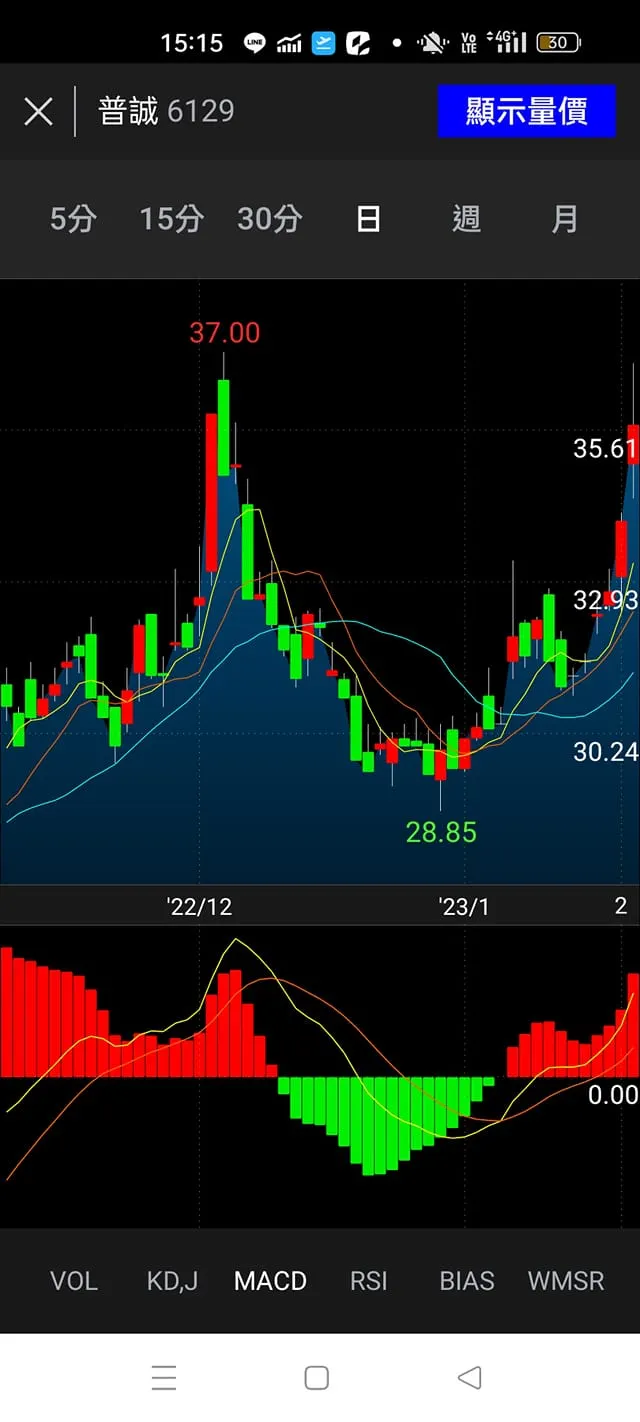Select the 15分 chart interval

(x=171, y=219)
